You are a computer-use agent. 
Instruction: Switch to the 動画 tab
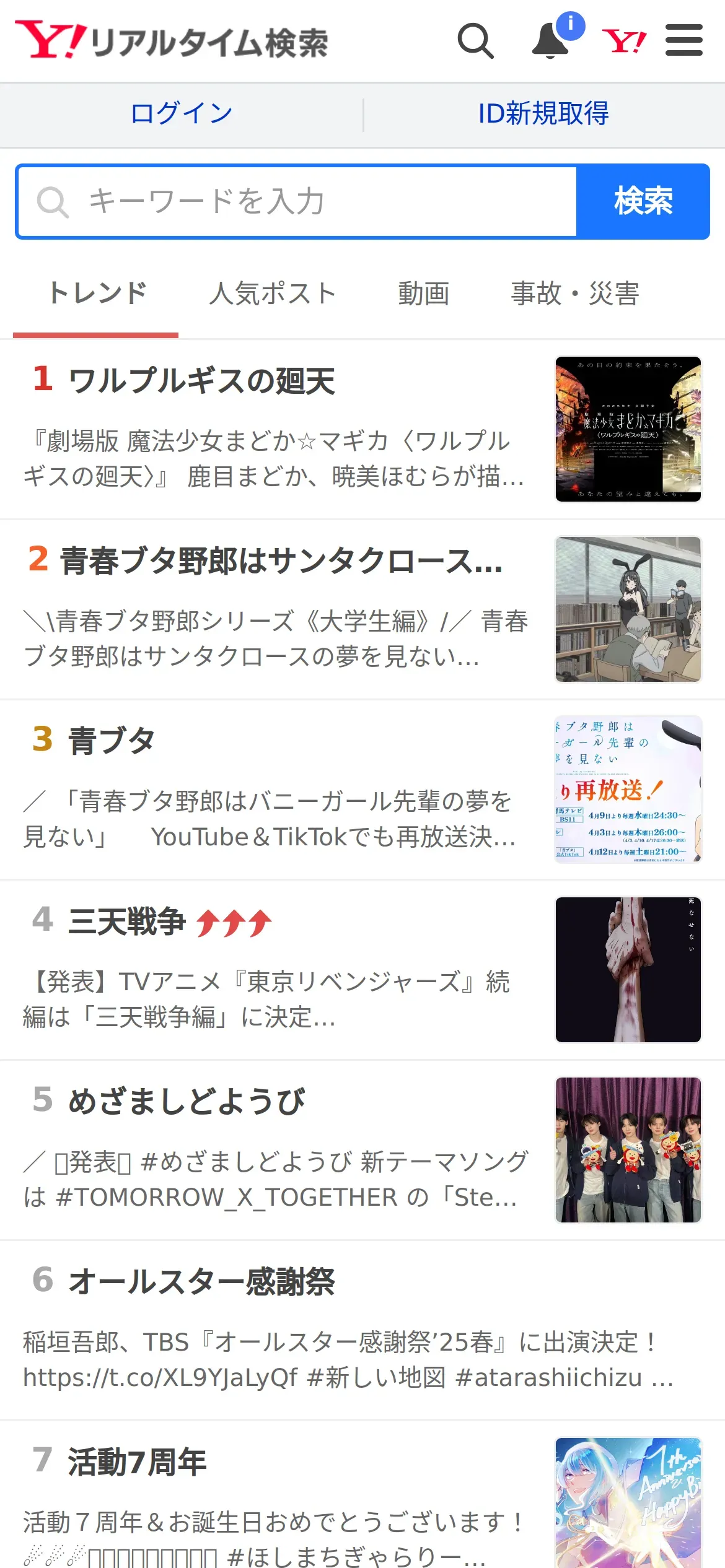423,294
